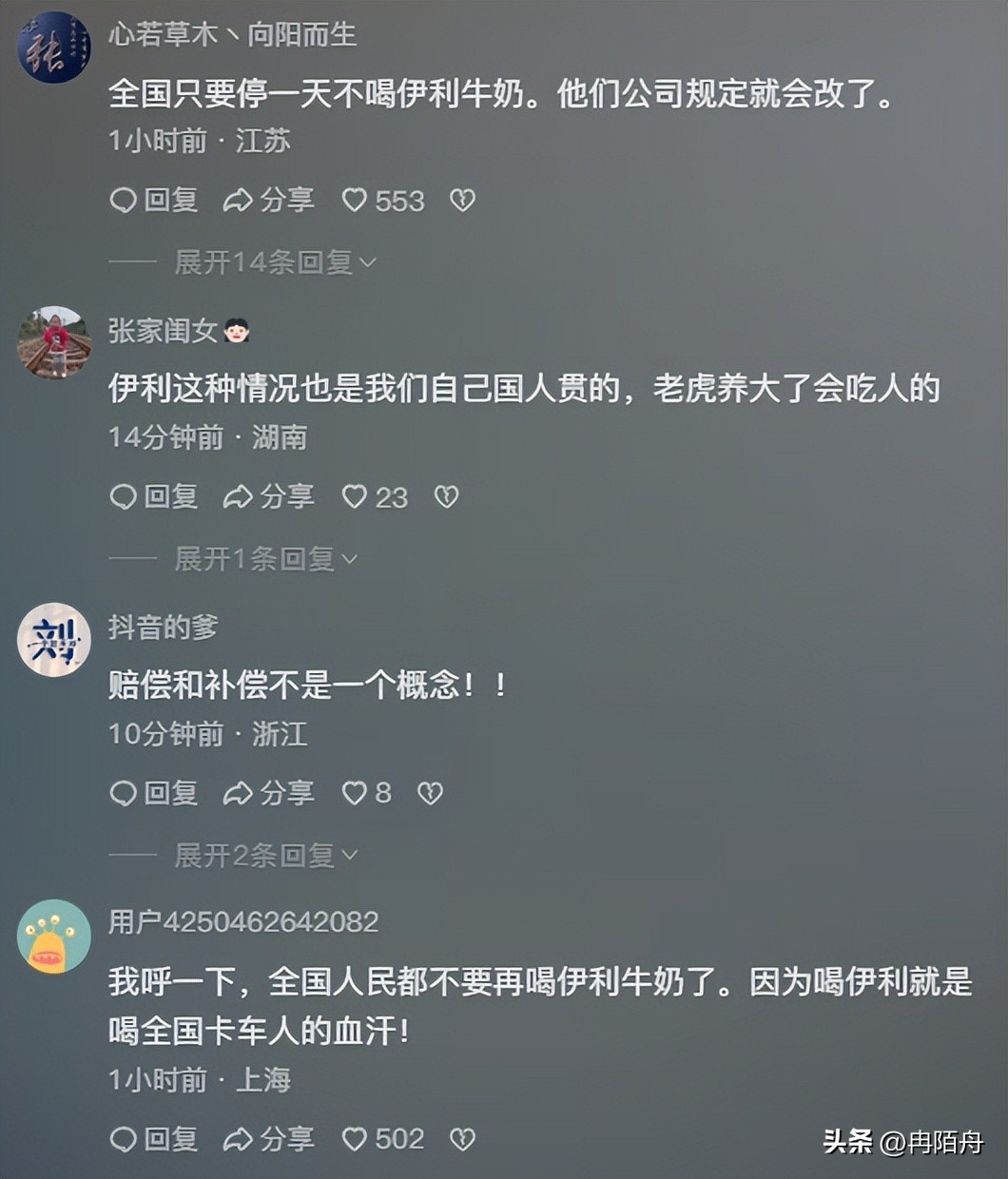Like the comment with 553 likes
This screenshot has height=1179, width=1008.
point(355,201)
